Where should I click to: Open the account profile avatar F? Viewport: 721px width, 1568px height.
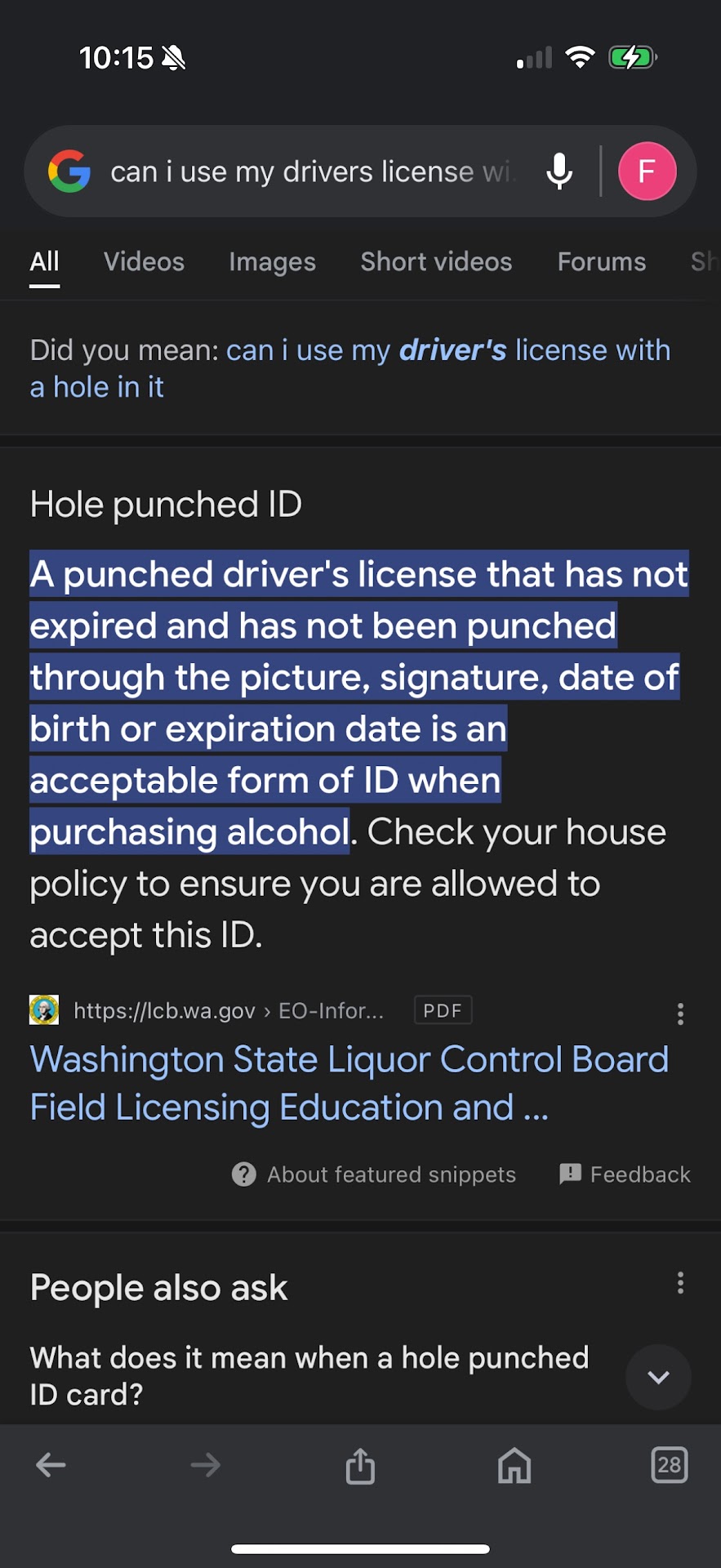click(647, 171)
